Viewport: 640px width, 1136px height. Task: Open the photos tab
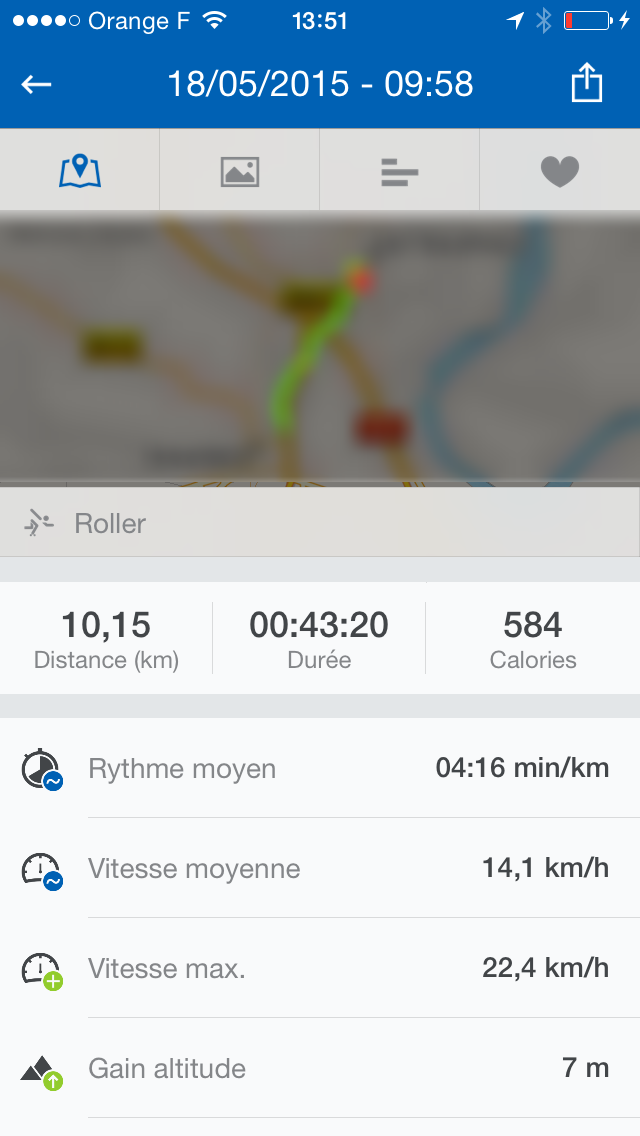pos(240,171)
